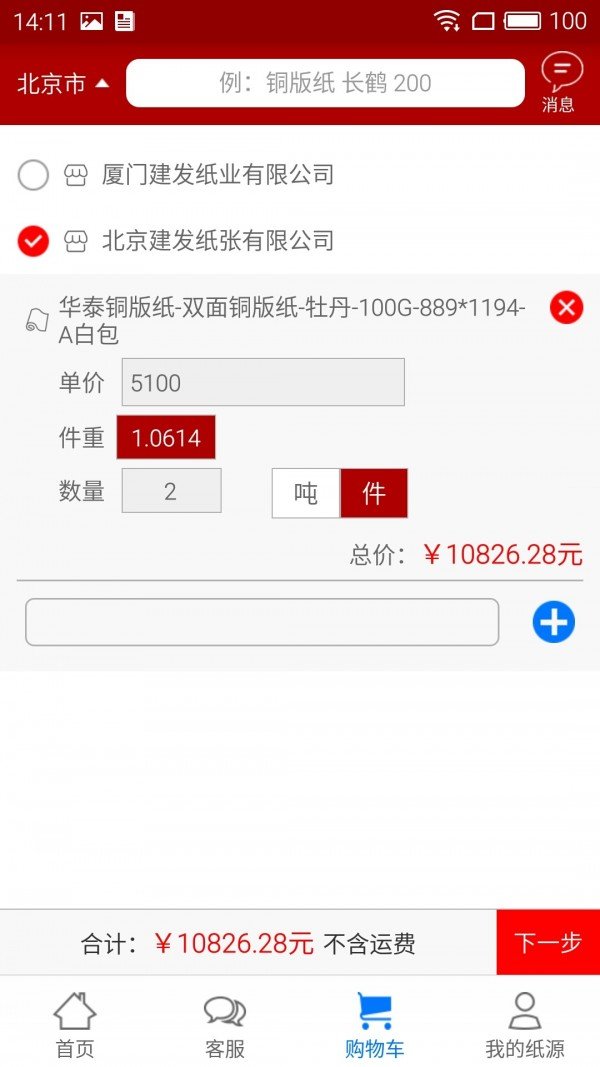
Task: Open the 客服 customer service tab
Action: point(225,1024)
